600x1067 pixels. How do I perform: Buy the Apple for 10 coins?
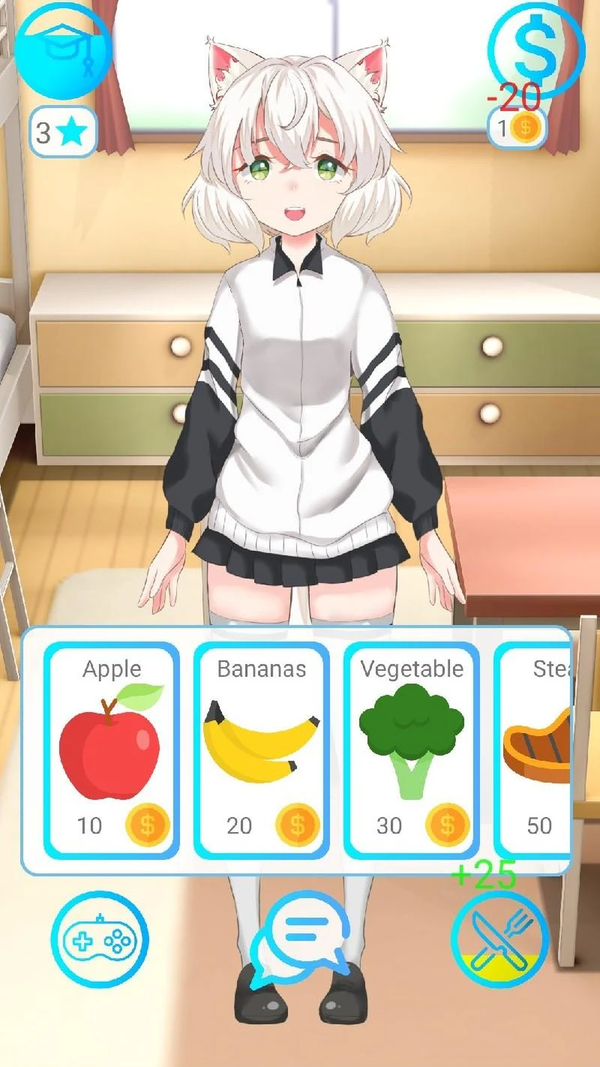[x=110, y=750]
